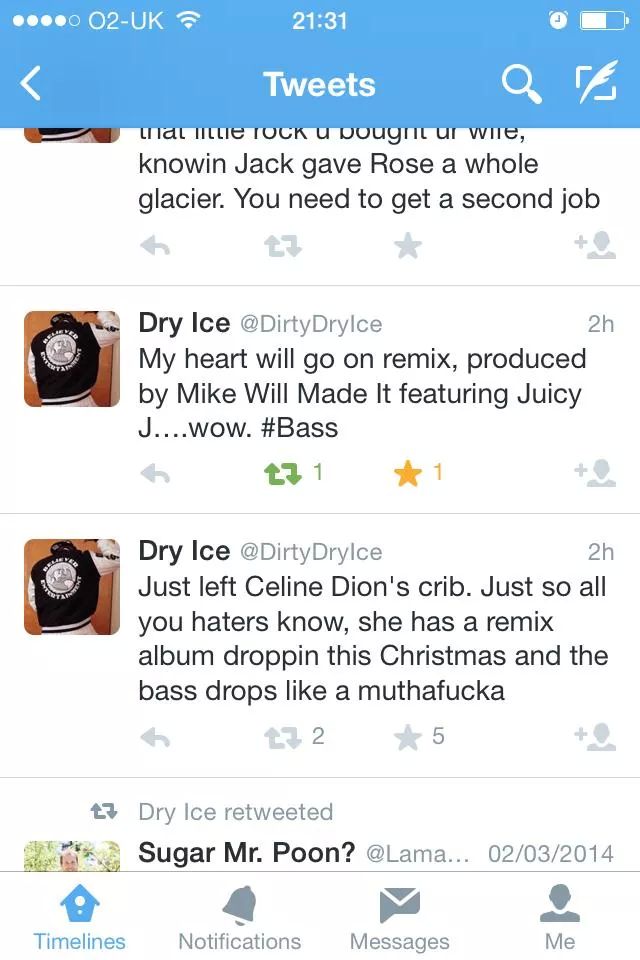The width and height of the screenshot is (640, 960).
Task: Select the Timelines tab
Action: pos(80,917)
